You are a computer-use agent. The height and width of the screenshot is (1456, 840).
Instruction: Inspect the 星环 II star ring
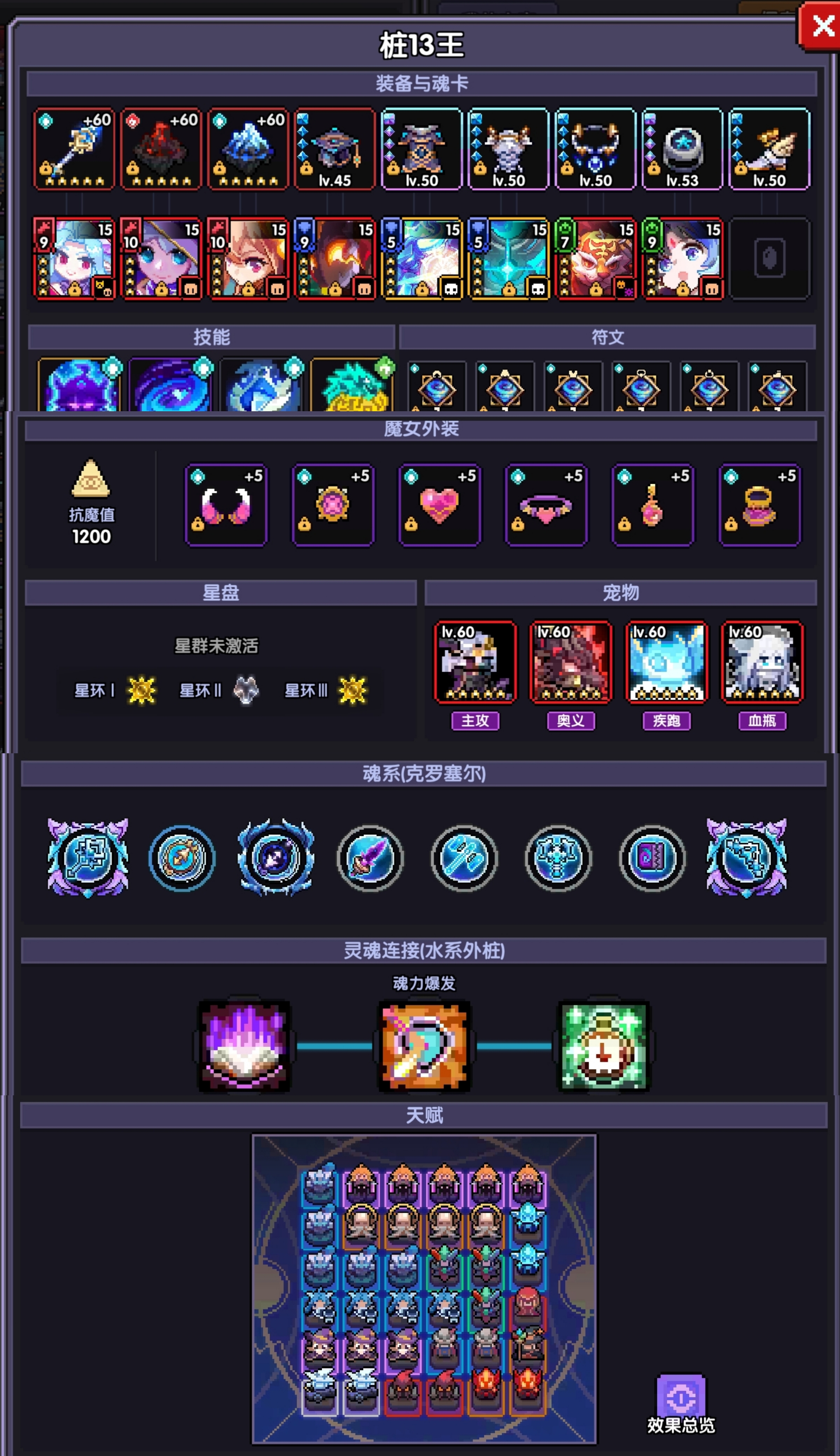click(x=246, y=690)
